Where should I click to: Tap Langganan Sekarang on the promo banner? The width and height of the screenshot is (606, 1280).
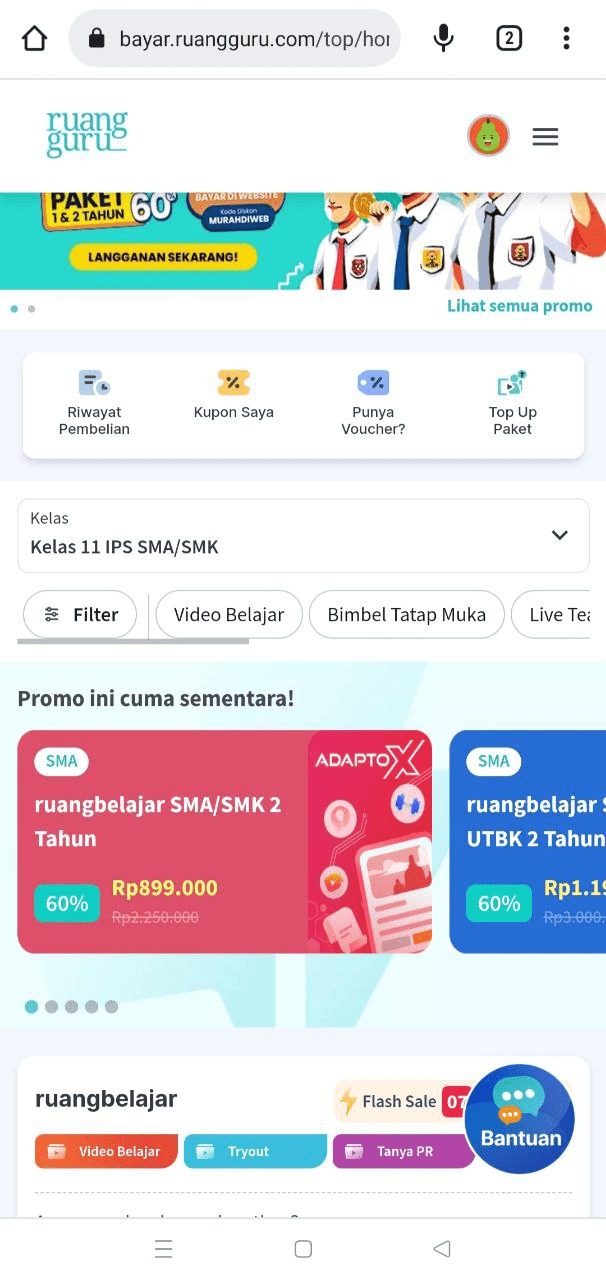pyautogui.click(x=163, y=257)
